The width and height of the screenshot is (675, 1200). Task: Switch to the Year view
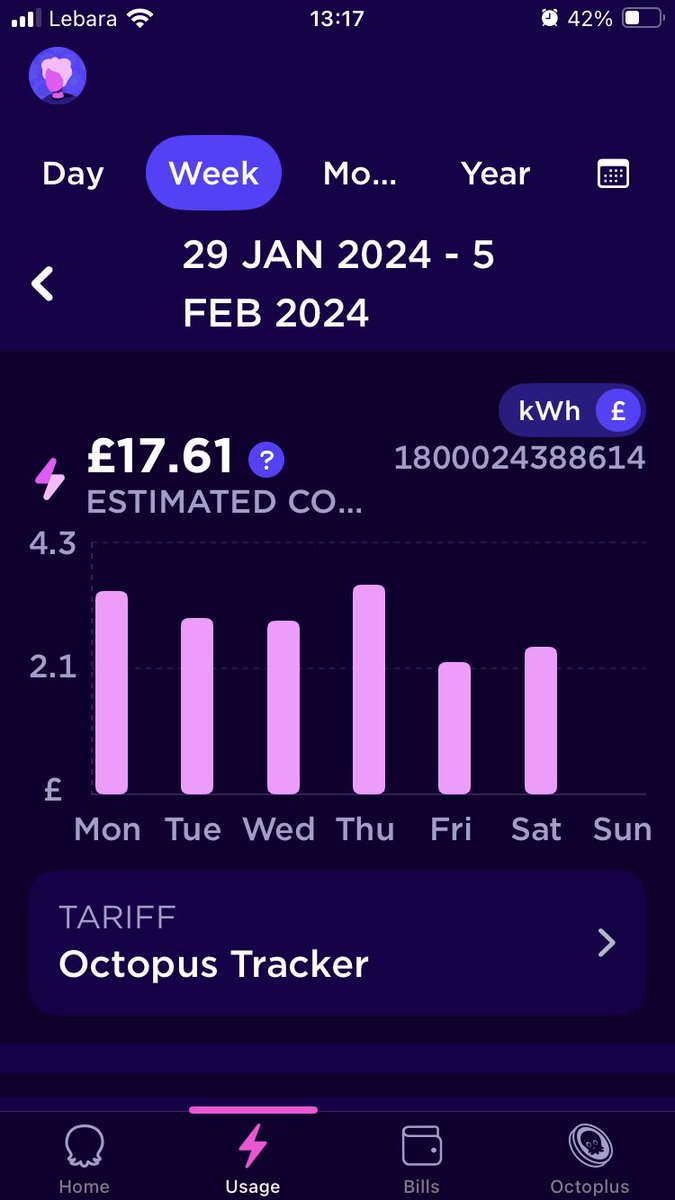496,174
